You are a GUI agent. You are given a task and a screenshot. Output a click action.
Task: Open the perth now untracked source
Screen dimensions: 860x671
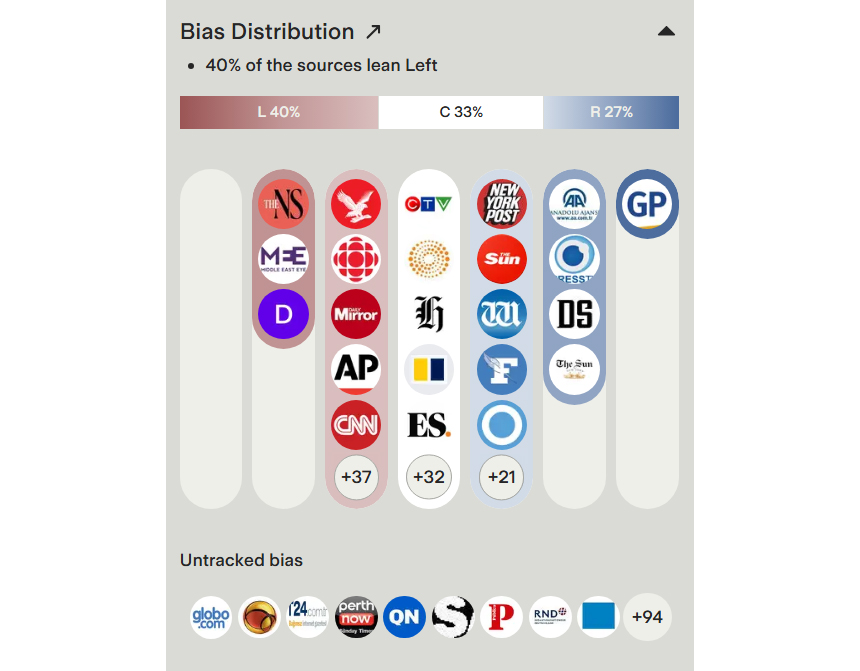tap(356, 617)
